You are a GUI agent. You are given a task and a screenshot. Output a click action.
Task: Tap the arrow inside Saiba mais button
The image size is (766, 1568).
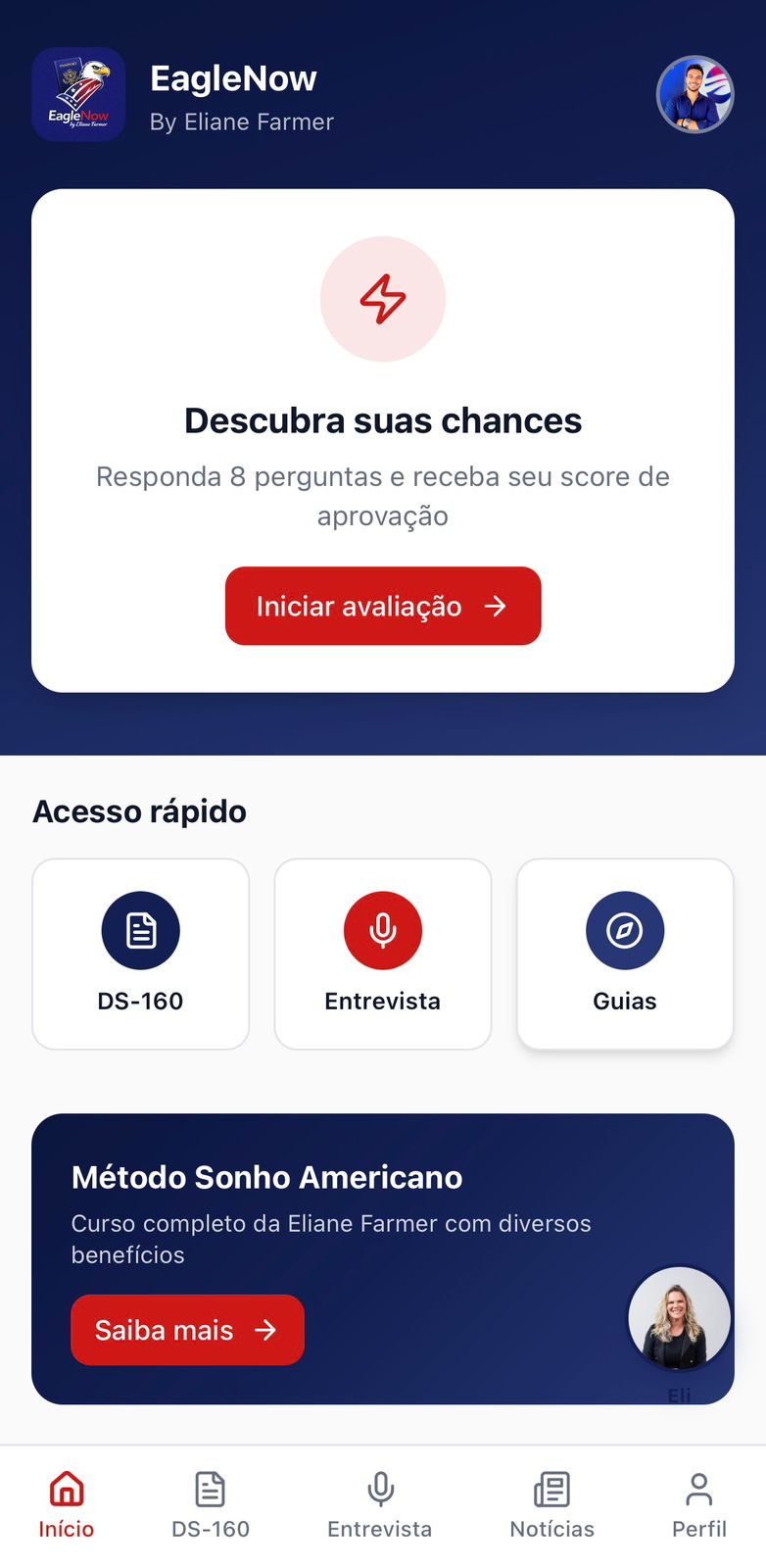[265, 1330]
